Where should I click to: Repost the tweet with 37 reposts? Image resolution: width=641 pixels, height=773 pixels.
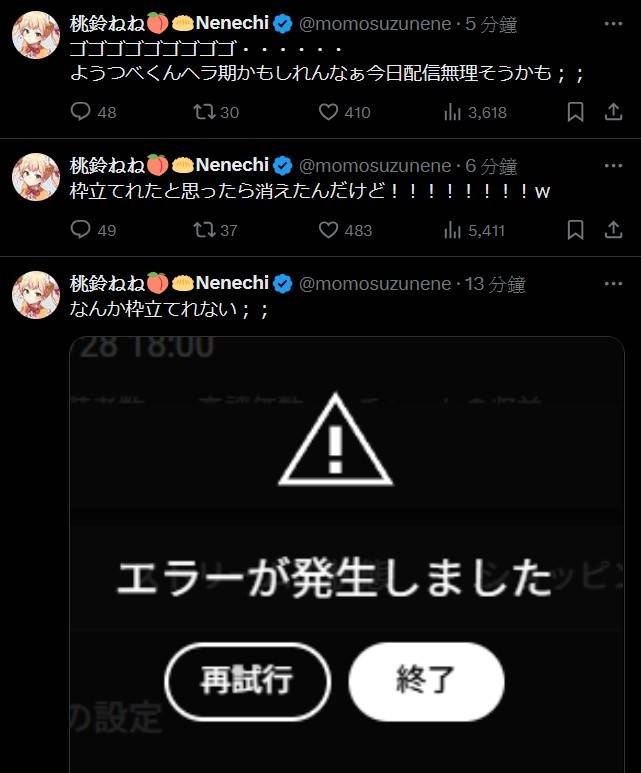[205, 230]
